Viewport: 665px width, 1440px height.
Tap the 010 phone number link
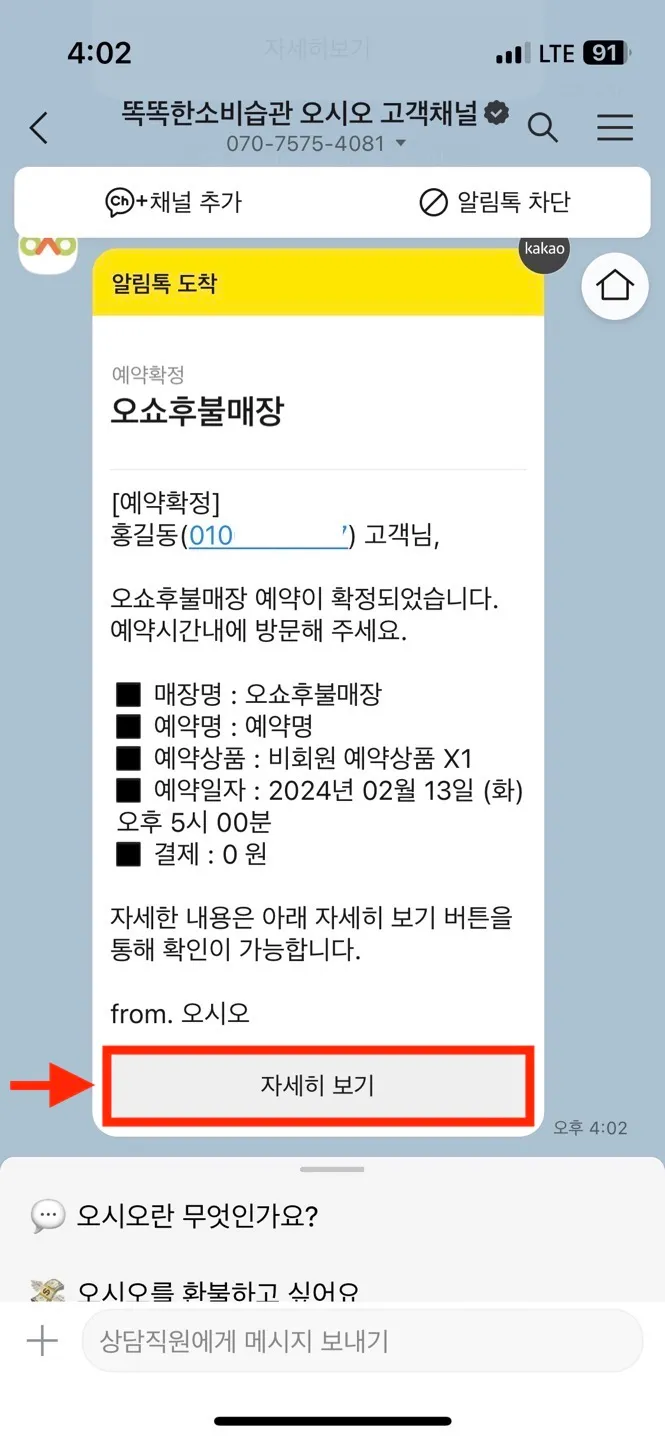click(x=269, y=536)
